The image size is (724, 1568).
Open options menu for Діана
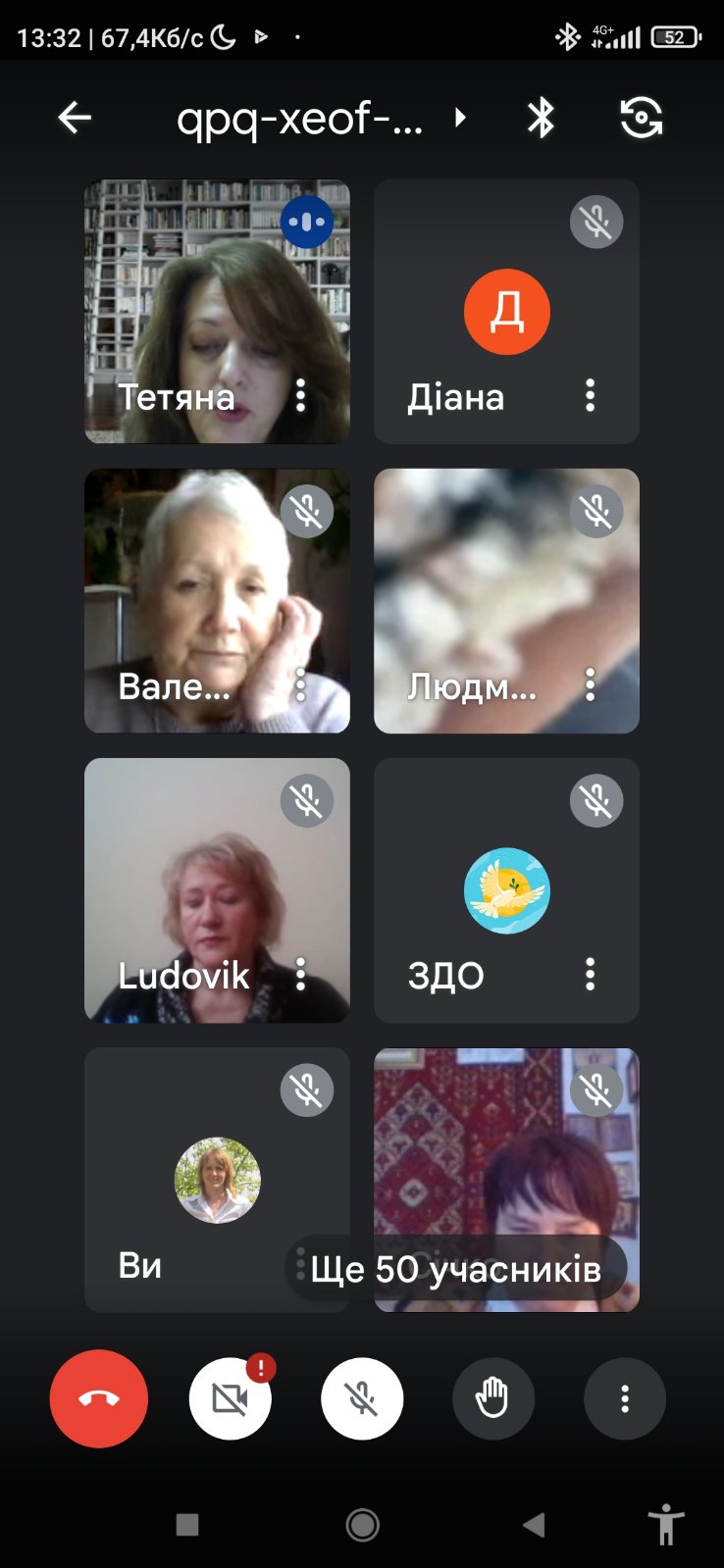[590, 395]
